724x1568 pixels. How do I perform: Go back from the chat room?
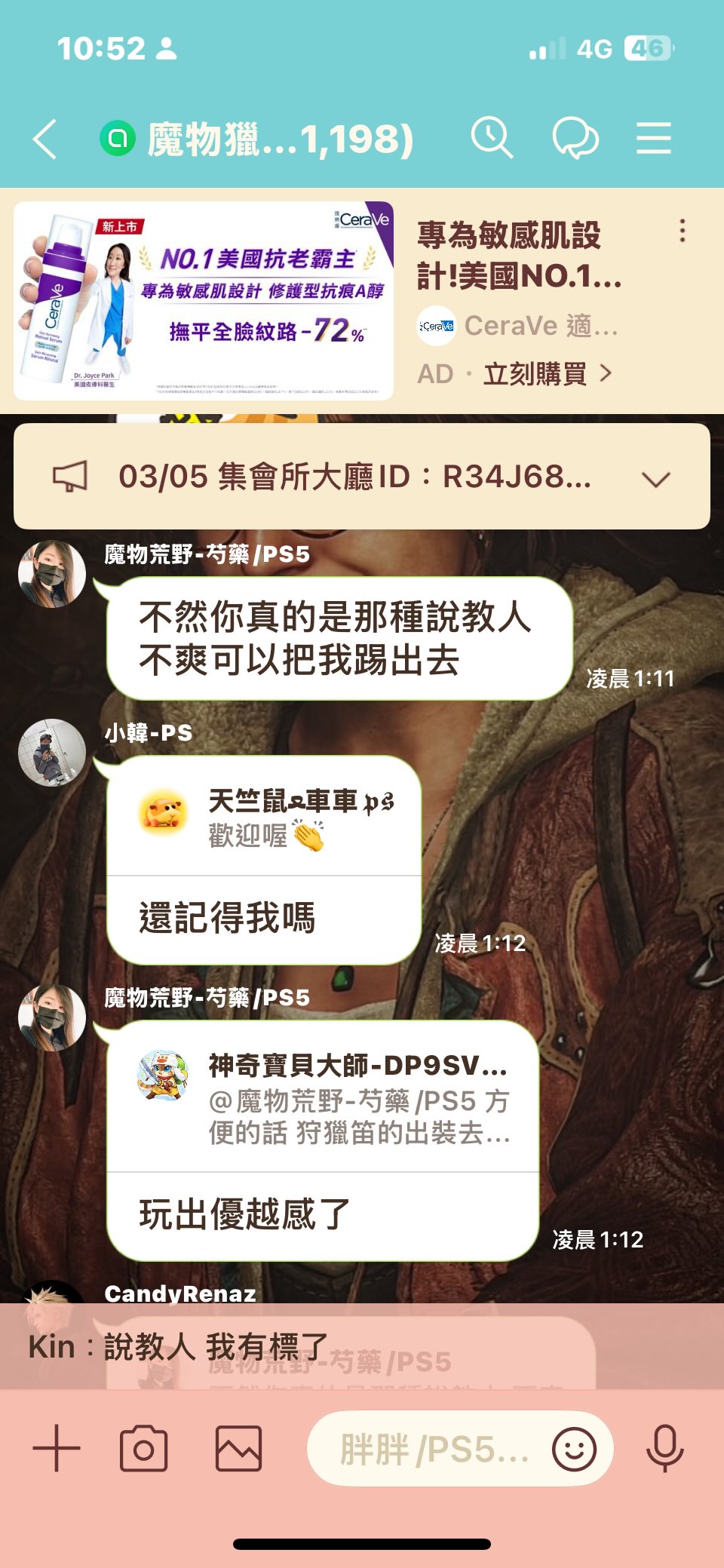point(45,140)
